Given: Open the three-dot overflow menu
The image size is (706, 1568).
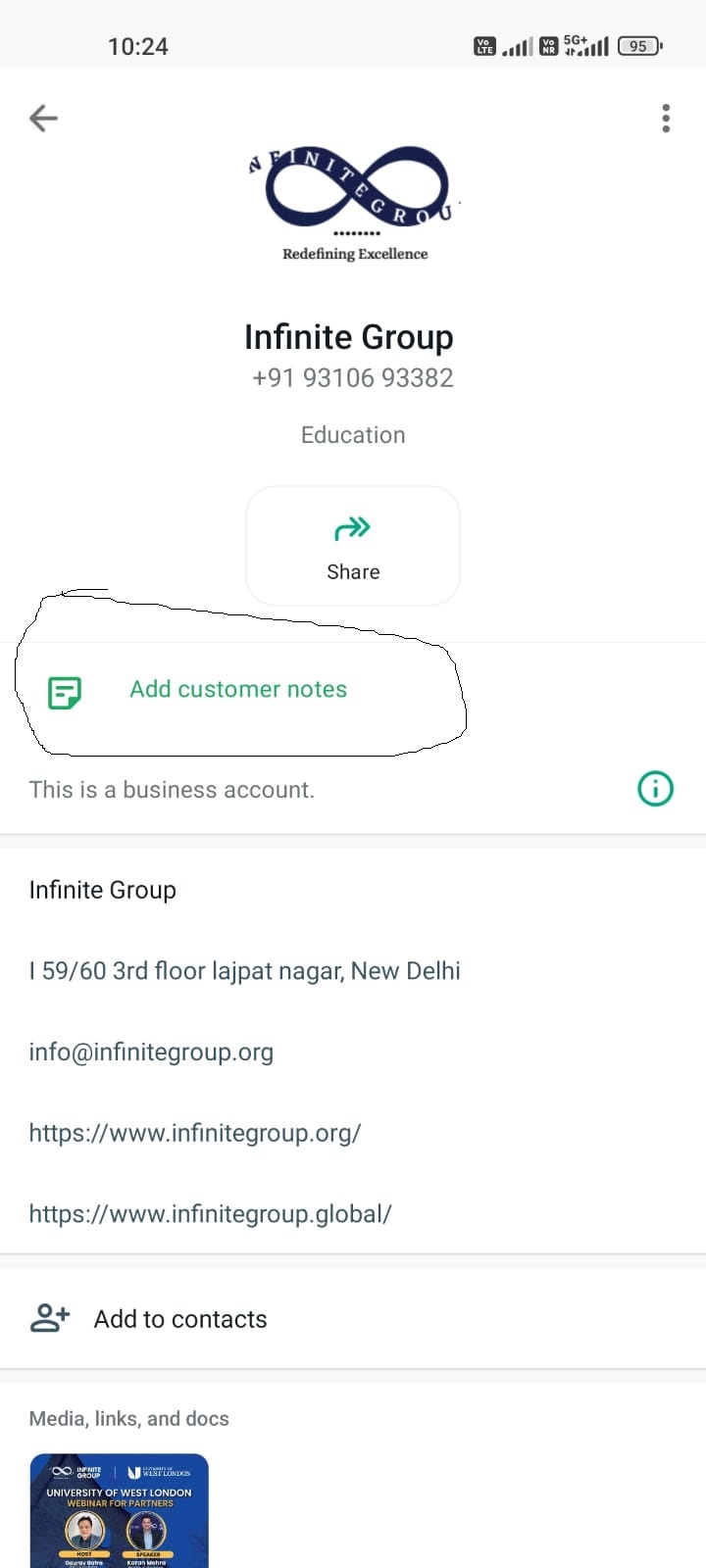Looking at the screenshot, I should tap(666, 119).
